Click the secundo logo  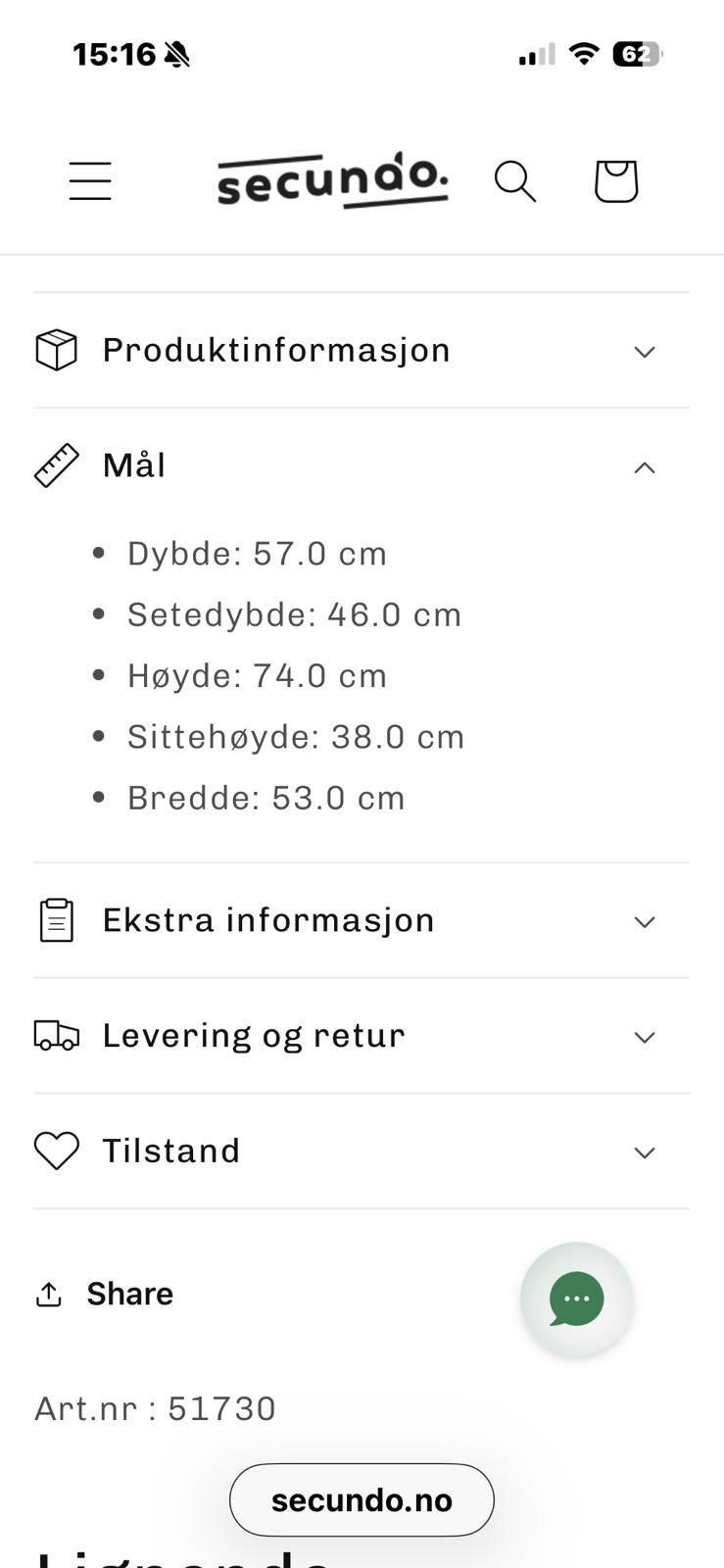click(332, 178)
